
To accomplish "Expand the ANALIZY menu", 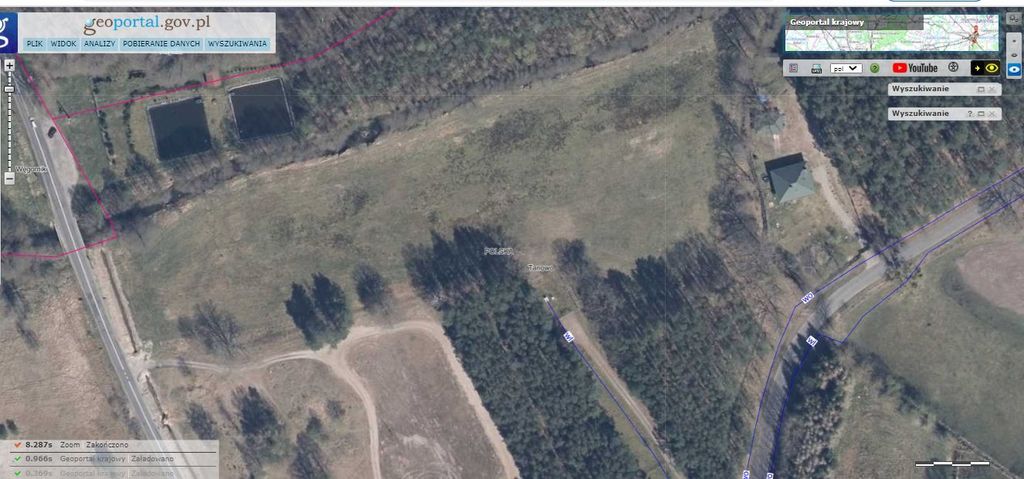I will [x=99, y=44].
